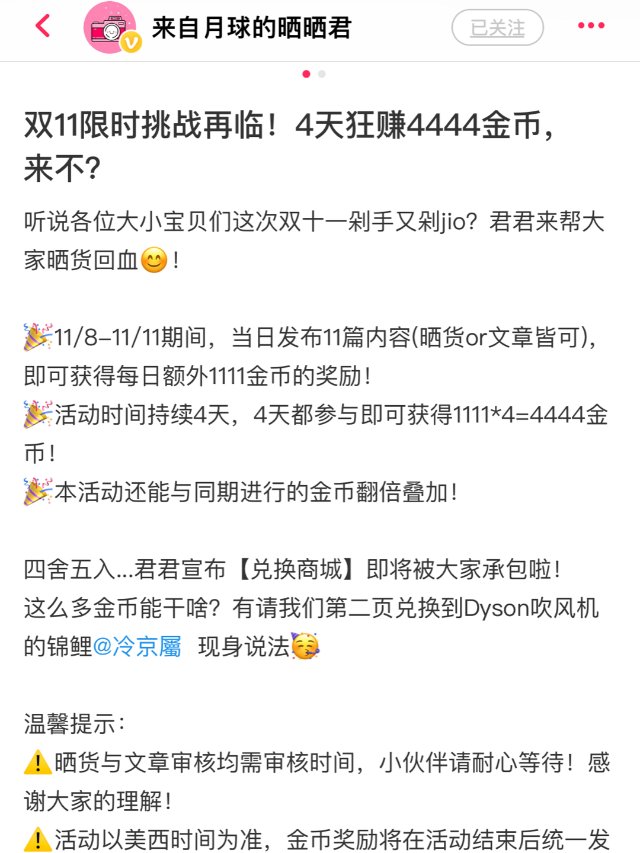Open author name 来自月球的晒晒君

point(251,28)
